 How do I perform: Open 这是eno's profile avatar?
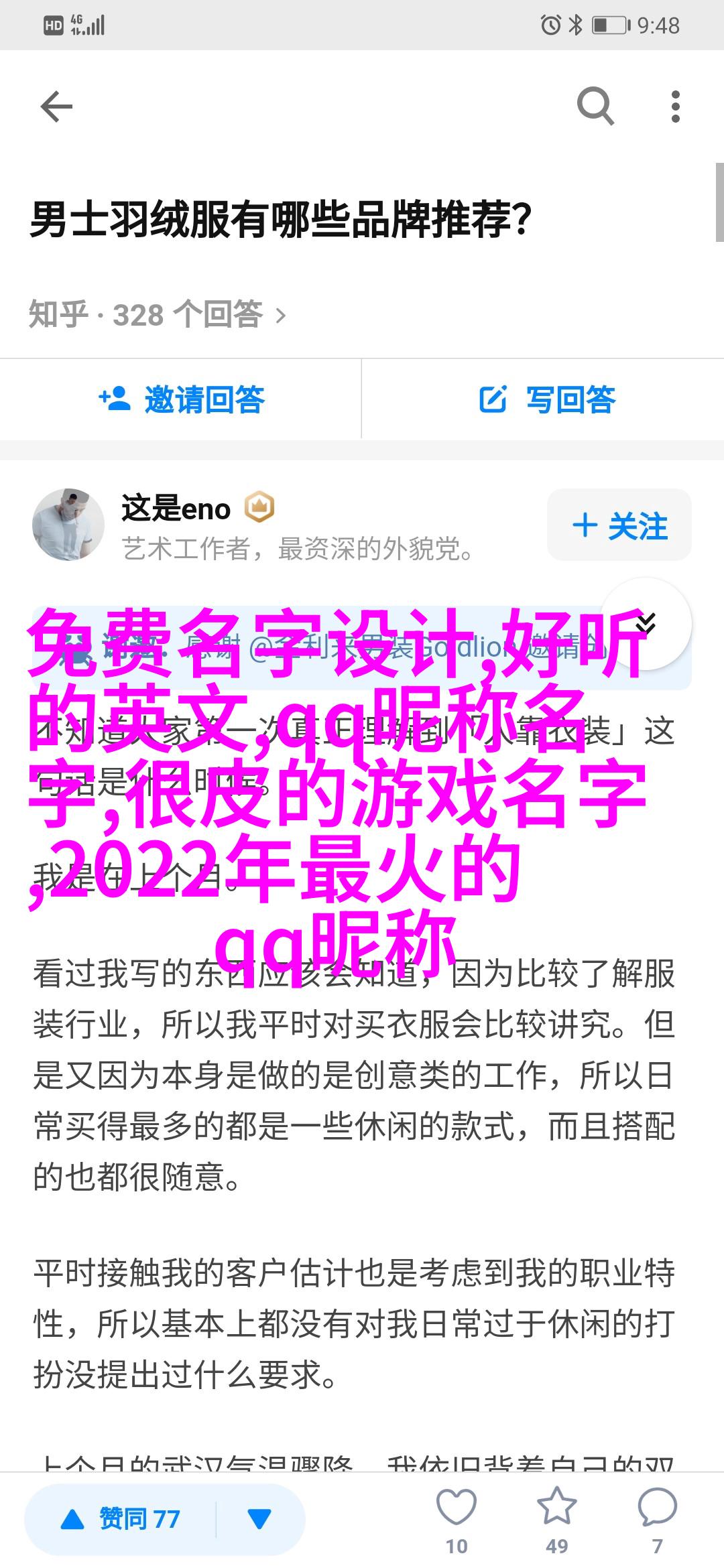68,525
